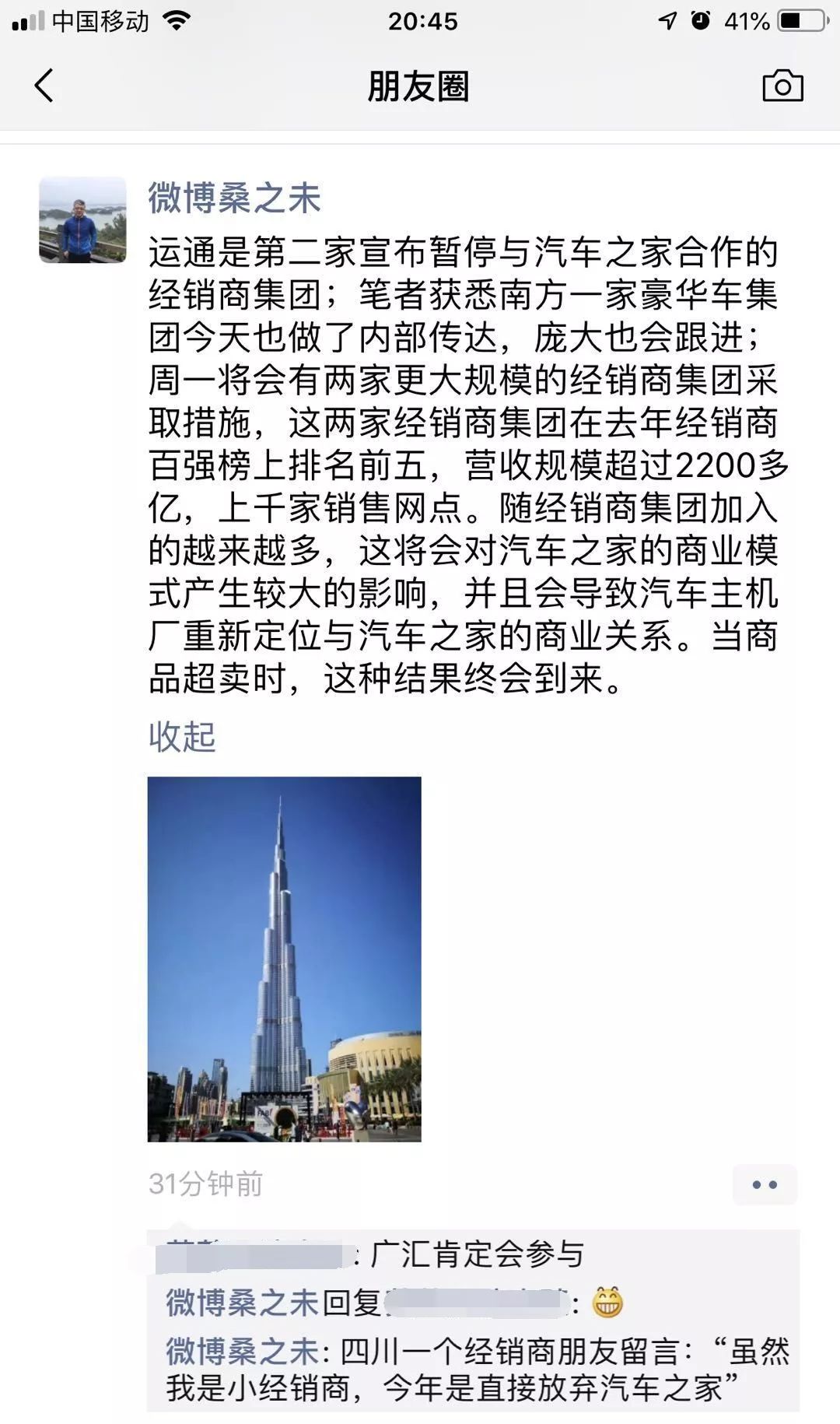Open the camera to post a moment
840x1424 pixels.
(782, 86)
